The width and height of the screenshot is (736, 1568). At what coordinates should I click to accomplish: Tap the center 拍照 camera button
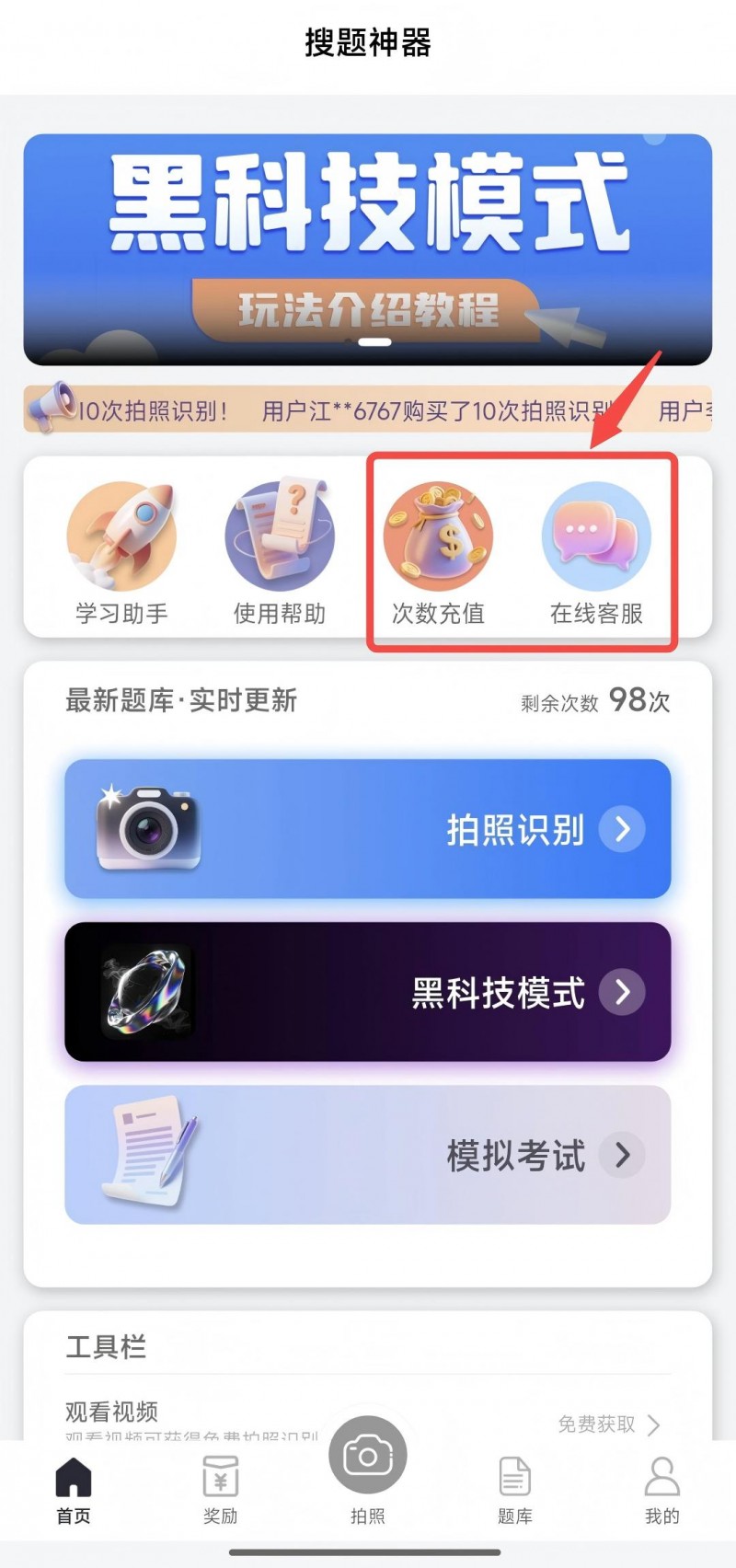point(368,1458)
